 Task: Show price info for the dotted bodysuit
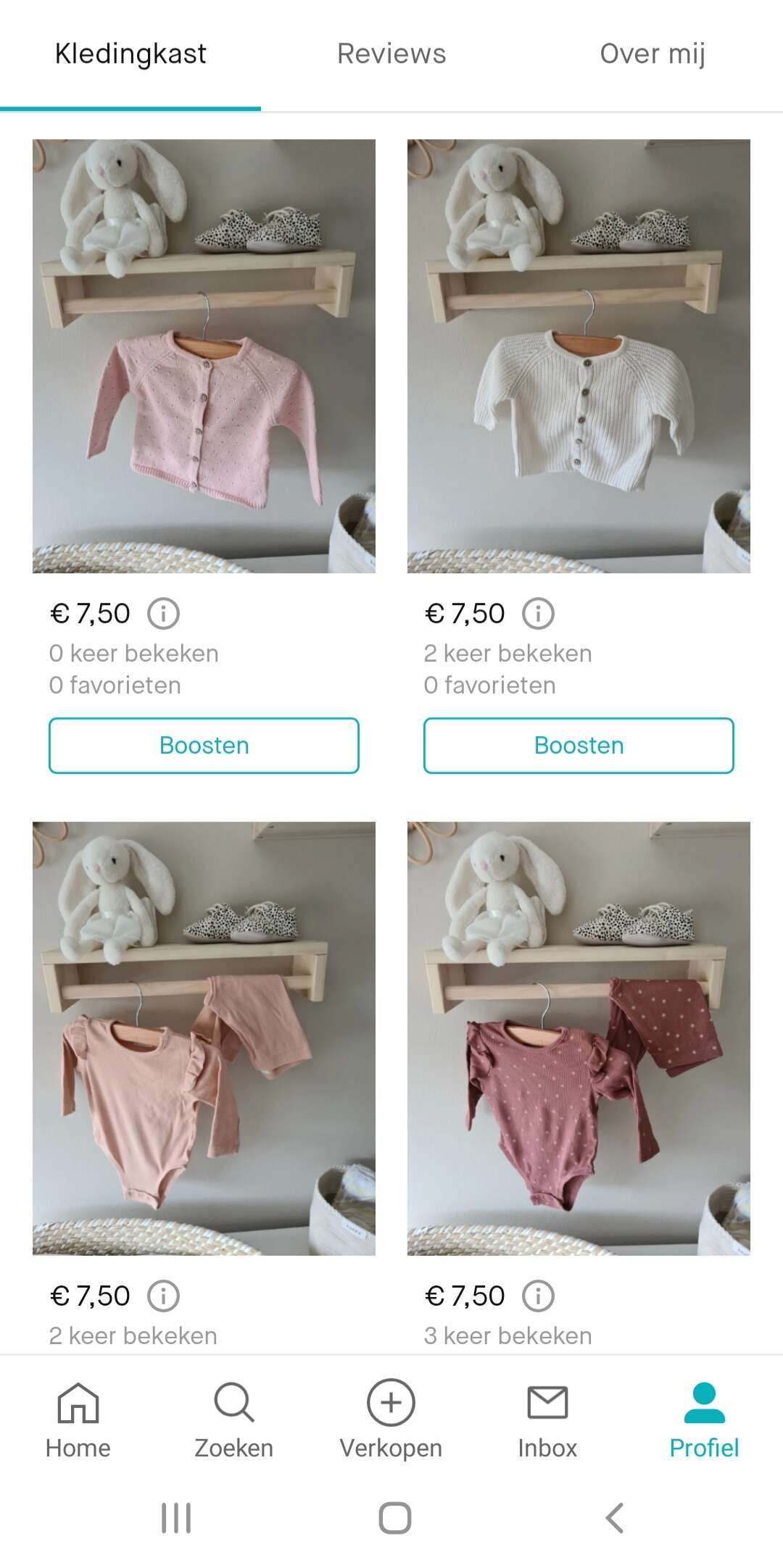(x=539, y=1296)
